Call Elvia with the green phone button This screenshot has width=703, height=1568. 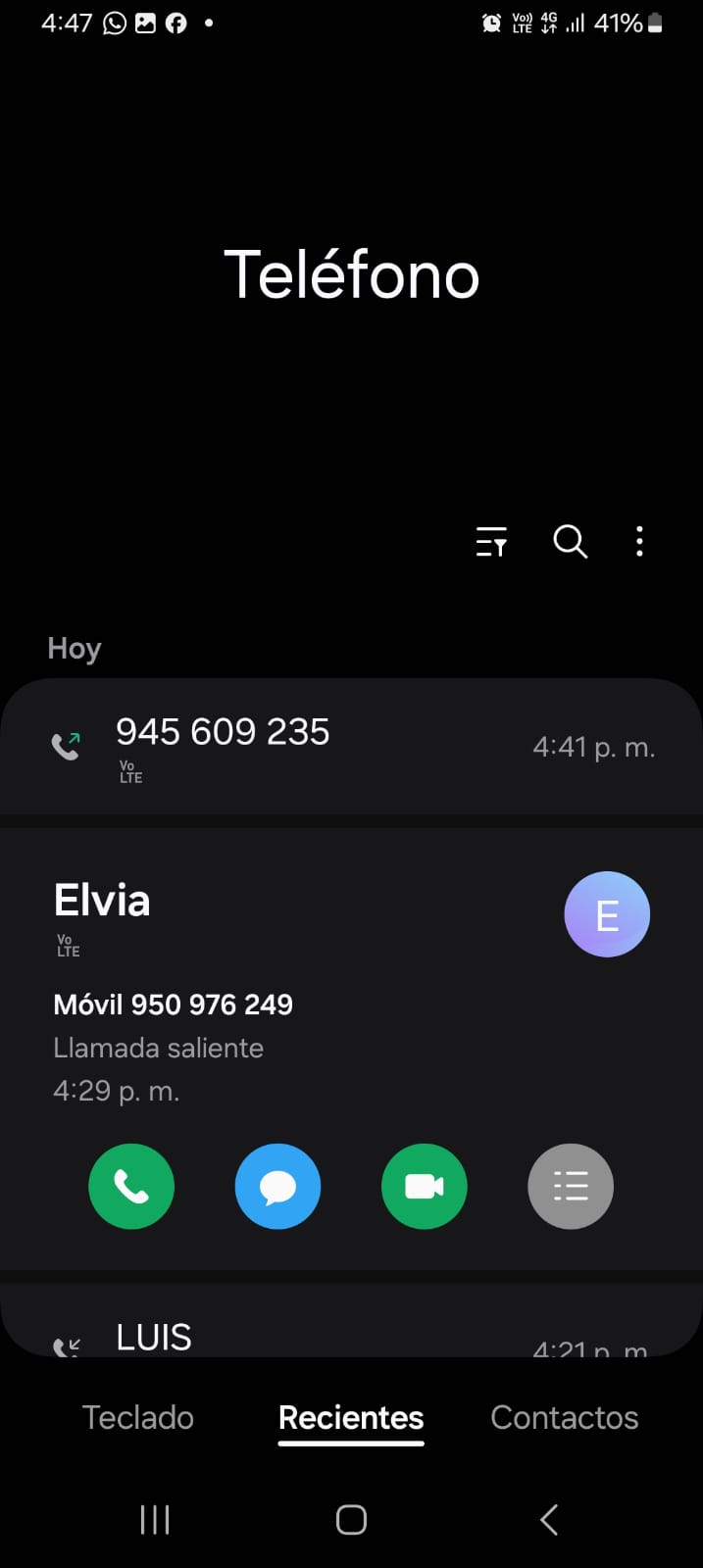pos(131,1186)
